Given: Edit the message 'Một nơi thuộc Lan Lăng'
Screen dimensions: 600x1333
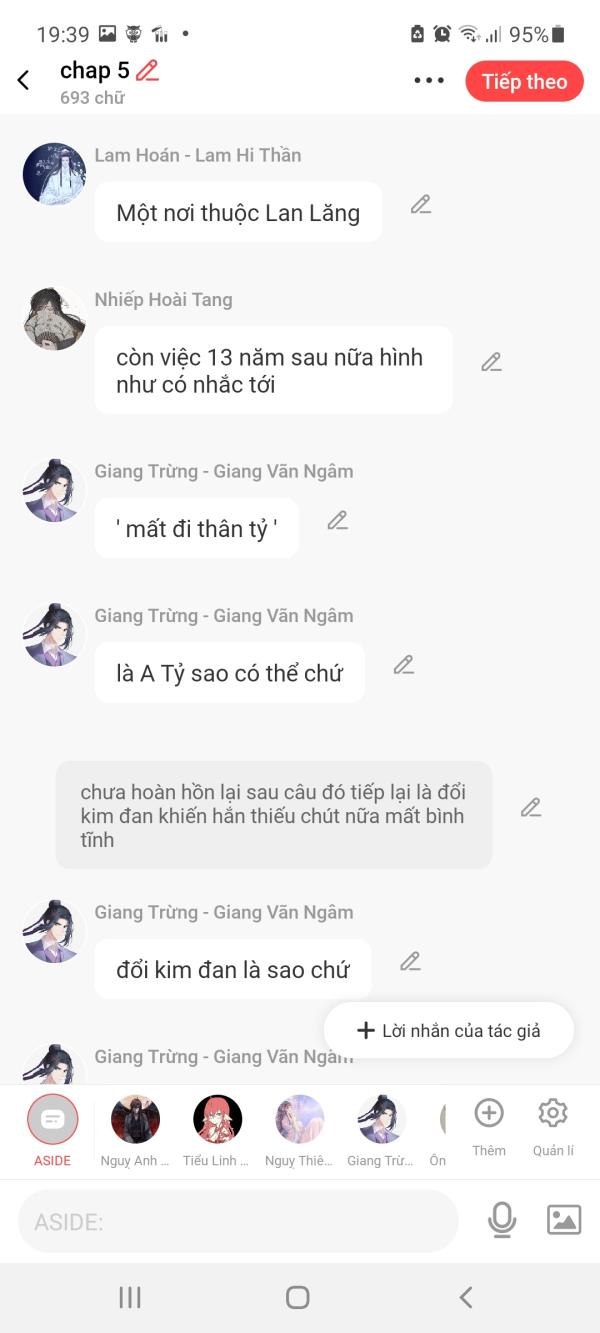Looking at the screenshot, I should click(x=421, y=205).
